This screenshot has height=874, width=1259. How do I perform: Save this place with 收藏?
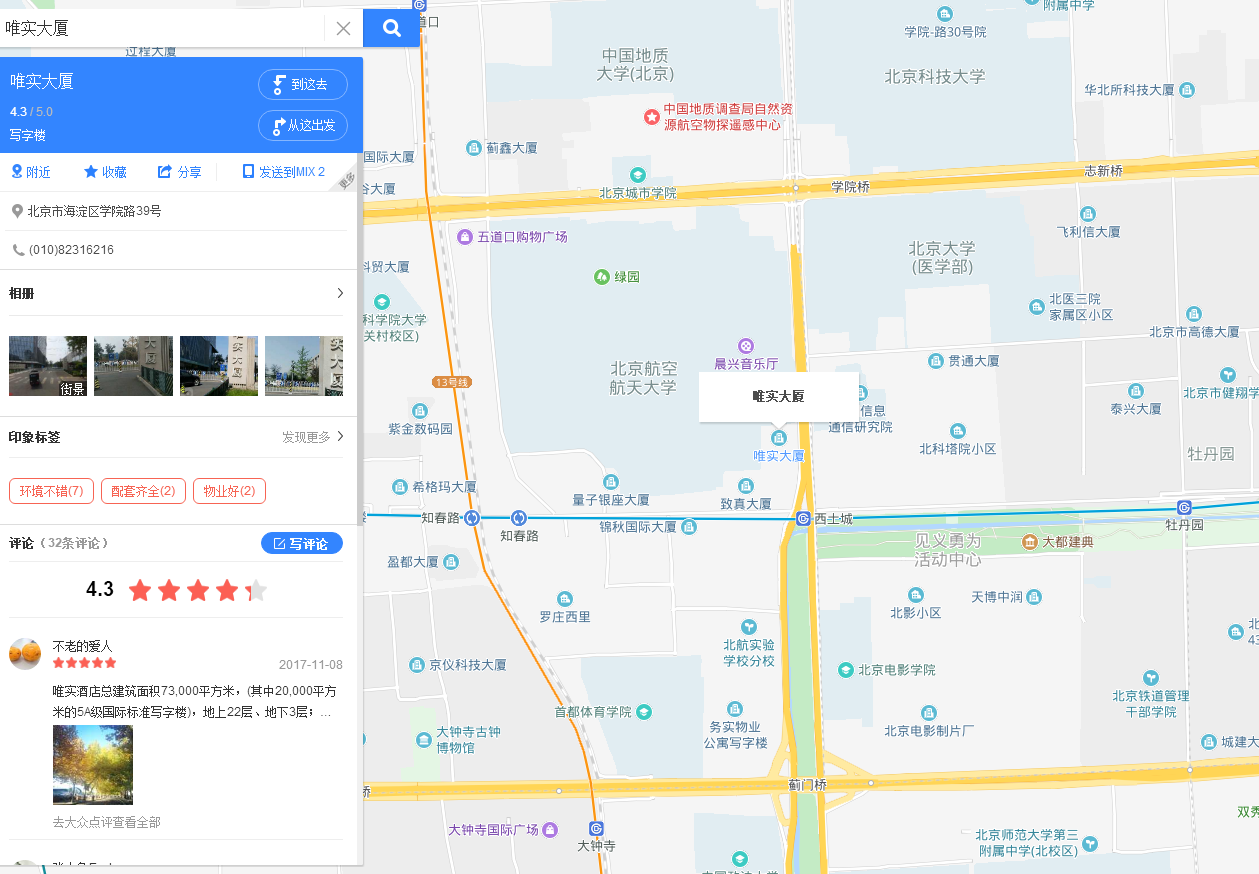point(105,172)
